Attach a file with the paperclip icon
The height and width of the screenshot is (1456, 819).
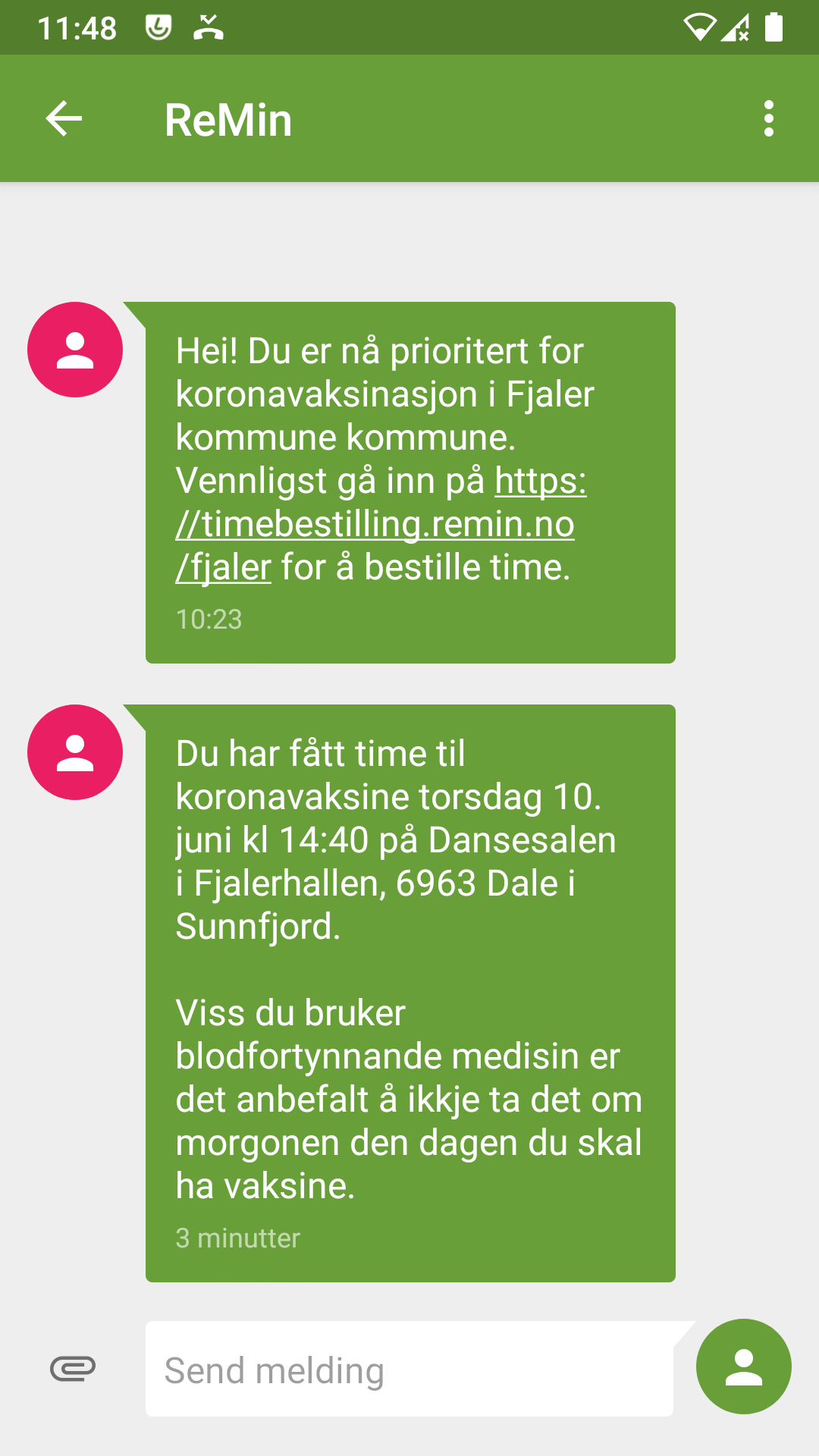[x=73, y=1369]
